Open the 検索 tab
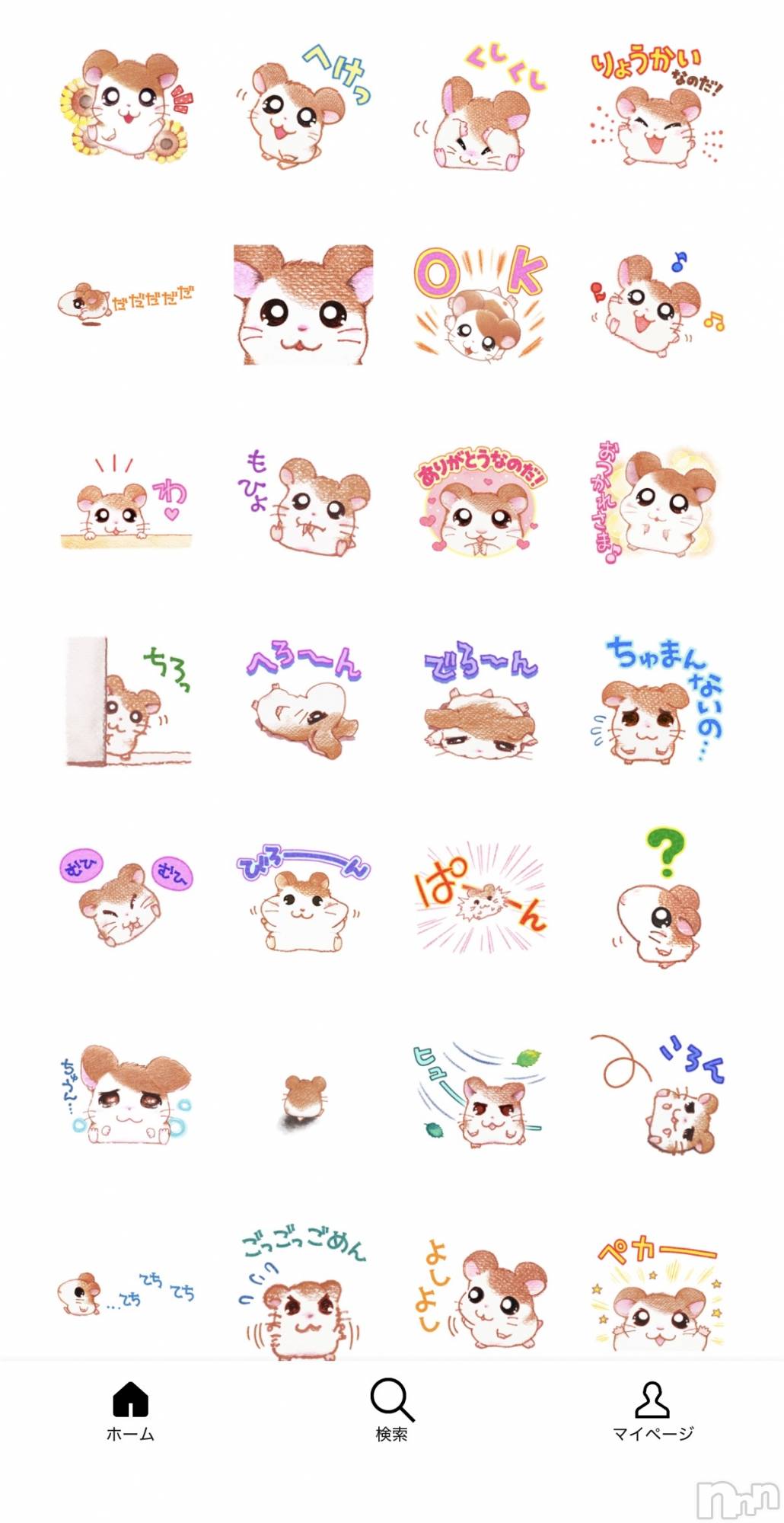Viewport: 784px width, 1523px height. pyautogui.click(x=392, y=1410)
